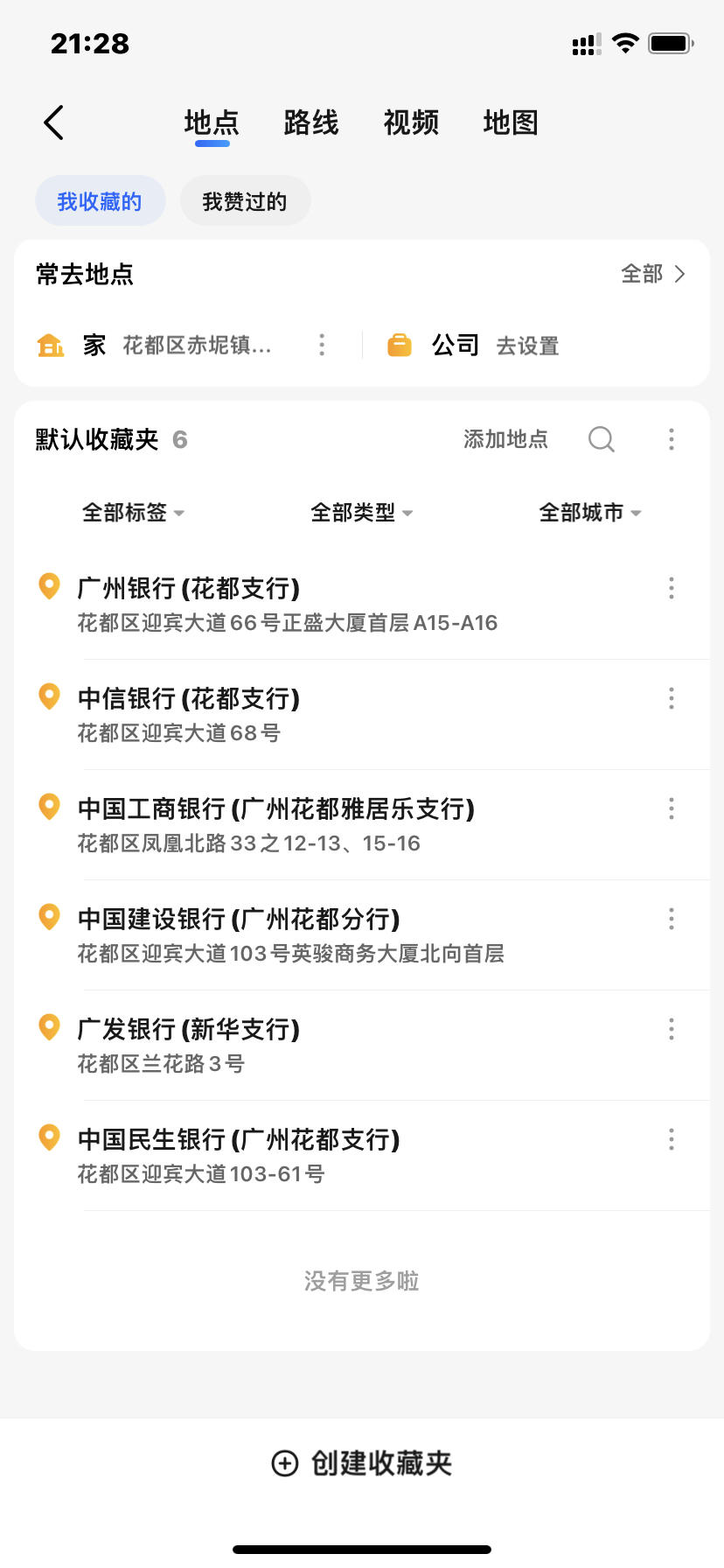Image resolution: width=724 pixels, height=1568 pixels.
Task: Open 中国工商银行 雅居乐支行 entry
Action: (350, 825)
